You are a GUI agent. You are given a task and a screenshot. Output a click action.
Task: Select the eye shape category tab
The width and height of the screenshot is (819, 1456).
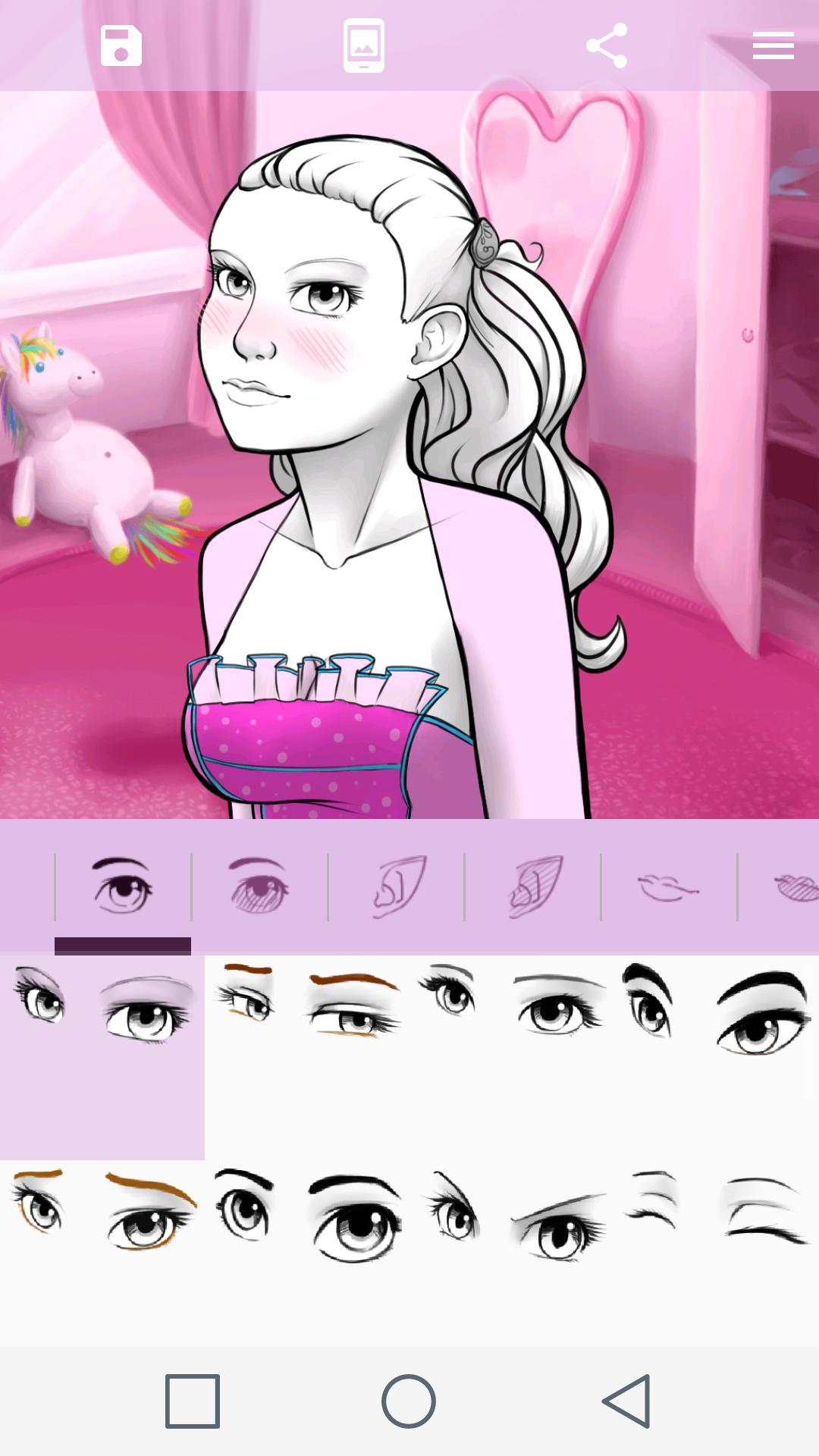click(x=123, y=886)
